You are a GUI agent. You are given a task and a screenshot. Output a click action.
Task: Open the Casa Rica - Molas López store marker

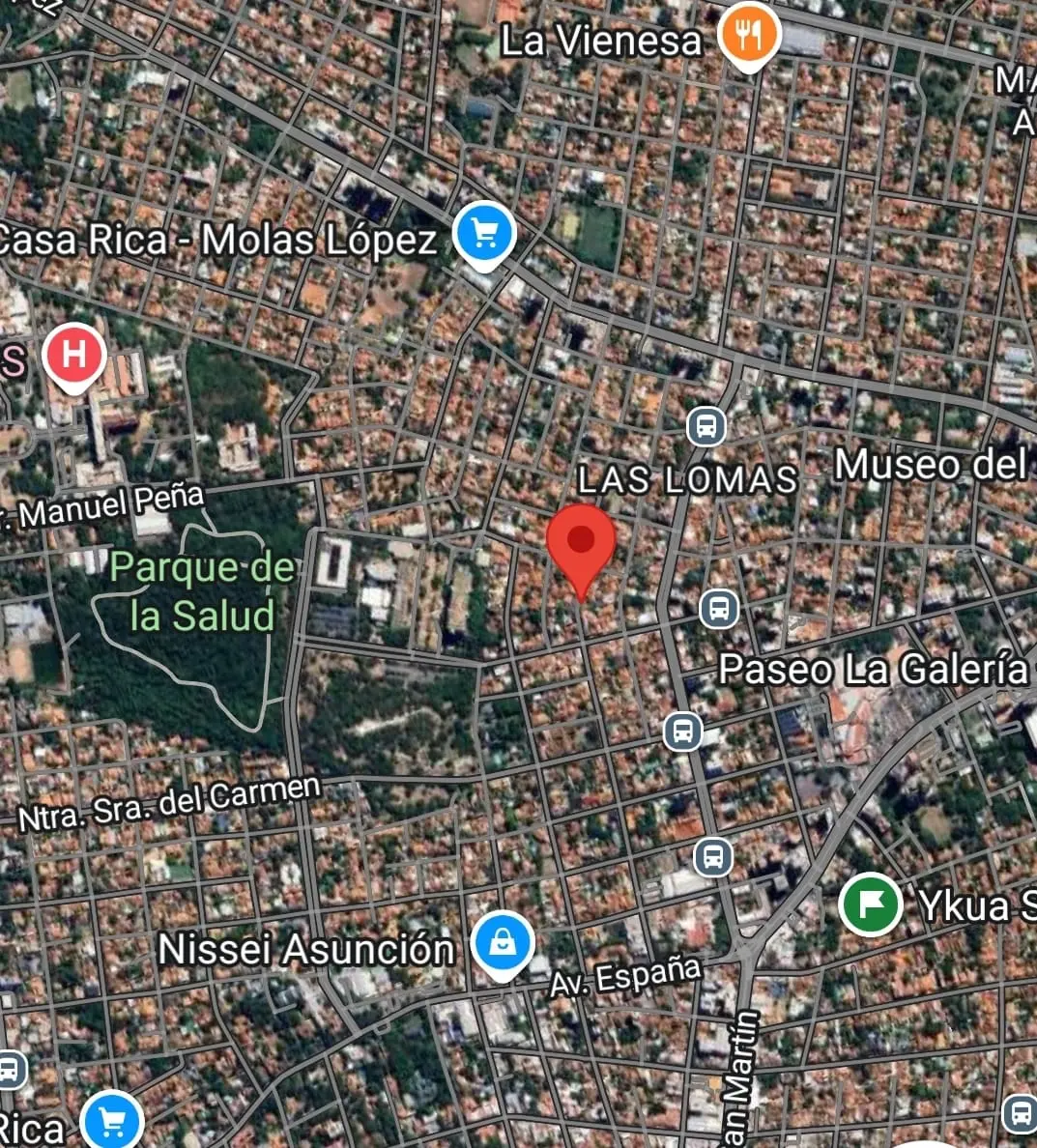tap(485, 234)
